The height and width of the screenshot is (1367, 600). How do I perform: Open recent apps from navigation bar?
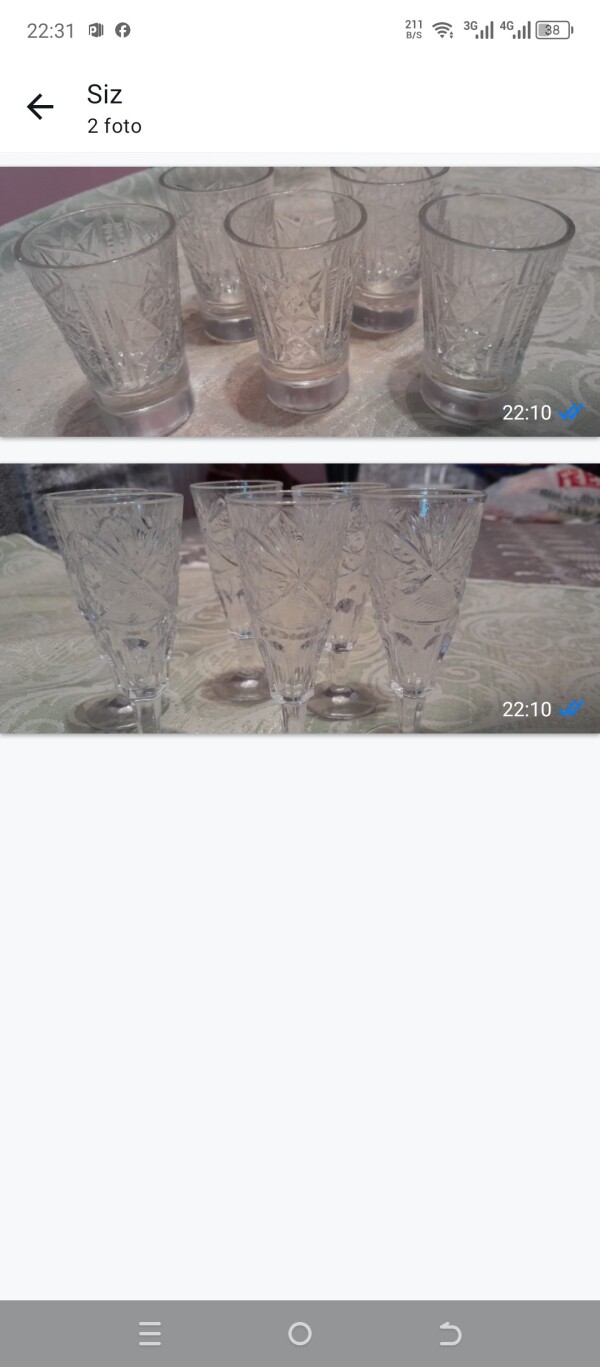click(x=150, y=1333)
